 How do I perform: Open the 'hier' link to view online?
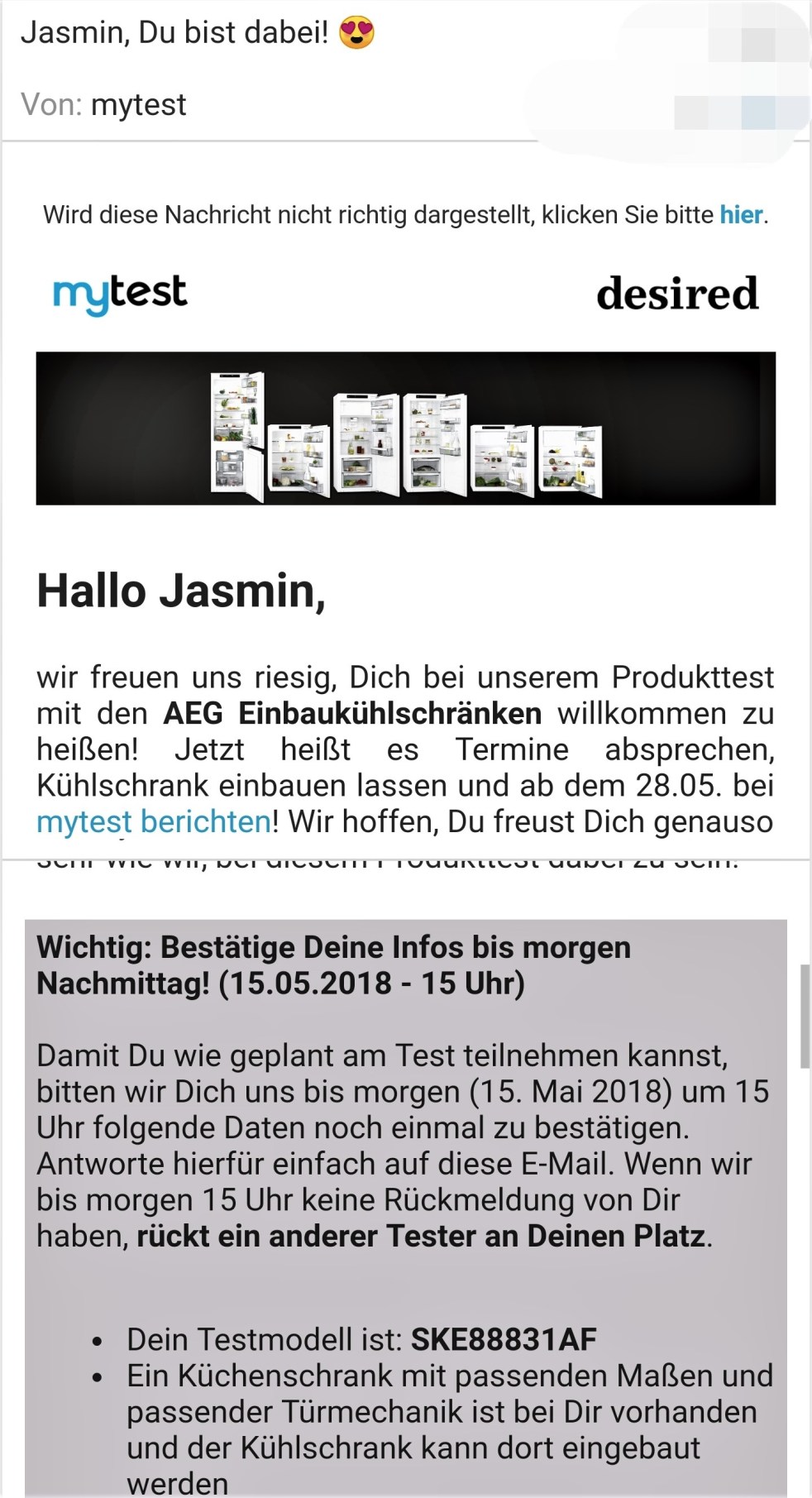point(741,215)
